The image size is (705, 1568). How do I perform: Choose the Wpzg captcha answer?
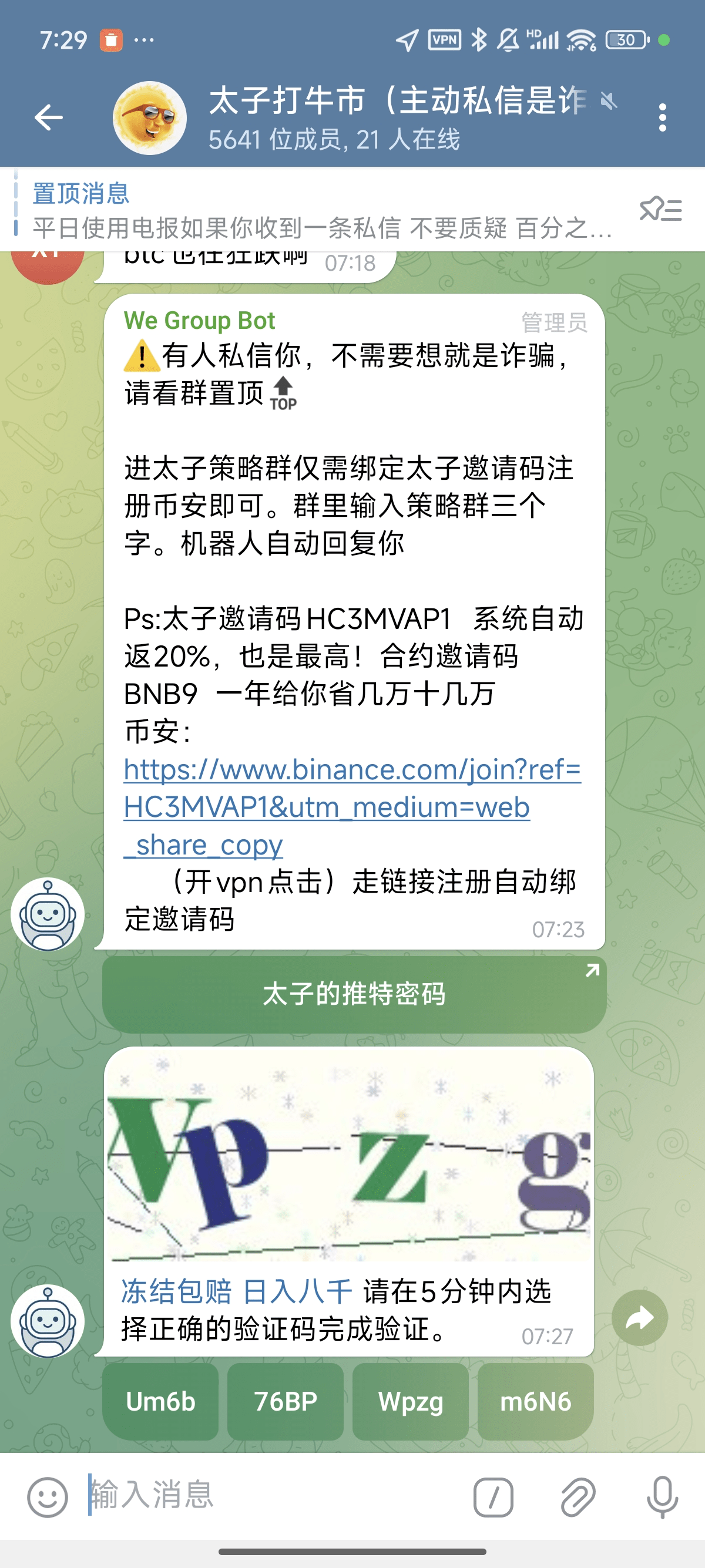tap(410, 1402)
